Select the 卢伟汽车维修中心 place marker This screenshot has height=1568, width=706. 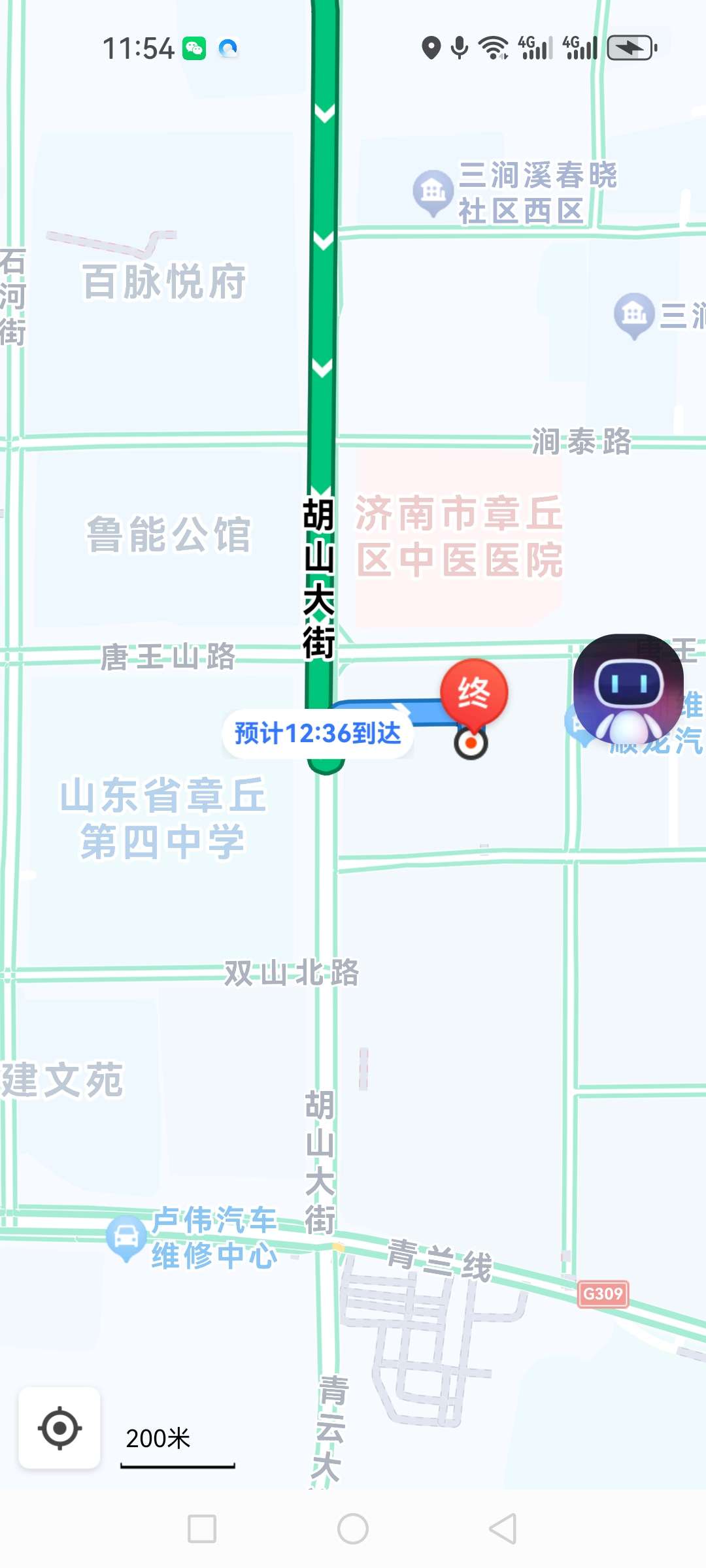click(126, 1237)
